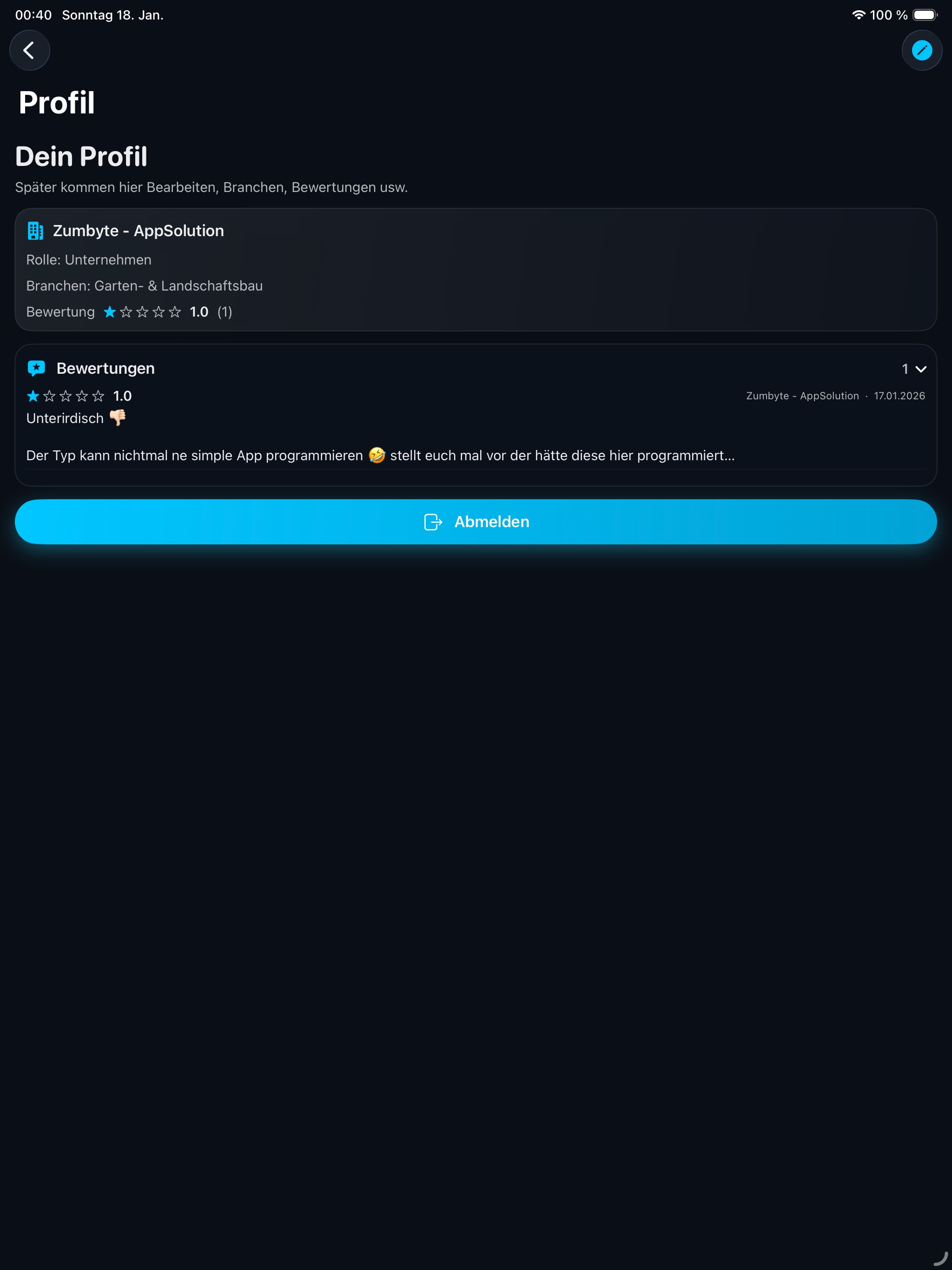This screenshot has width=952, height=1270.
Task: Tap the back arrow chevron
Action: (x=30, y=50)
